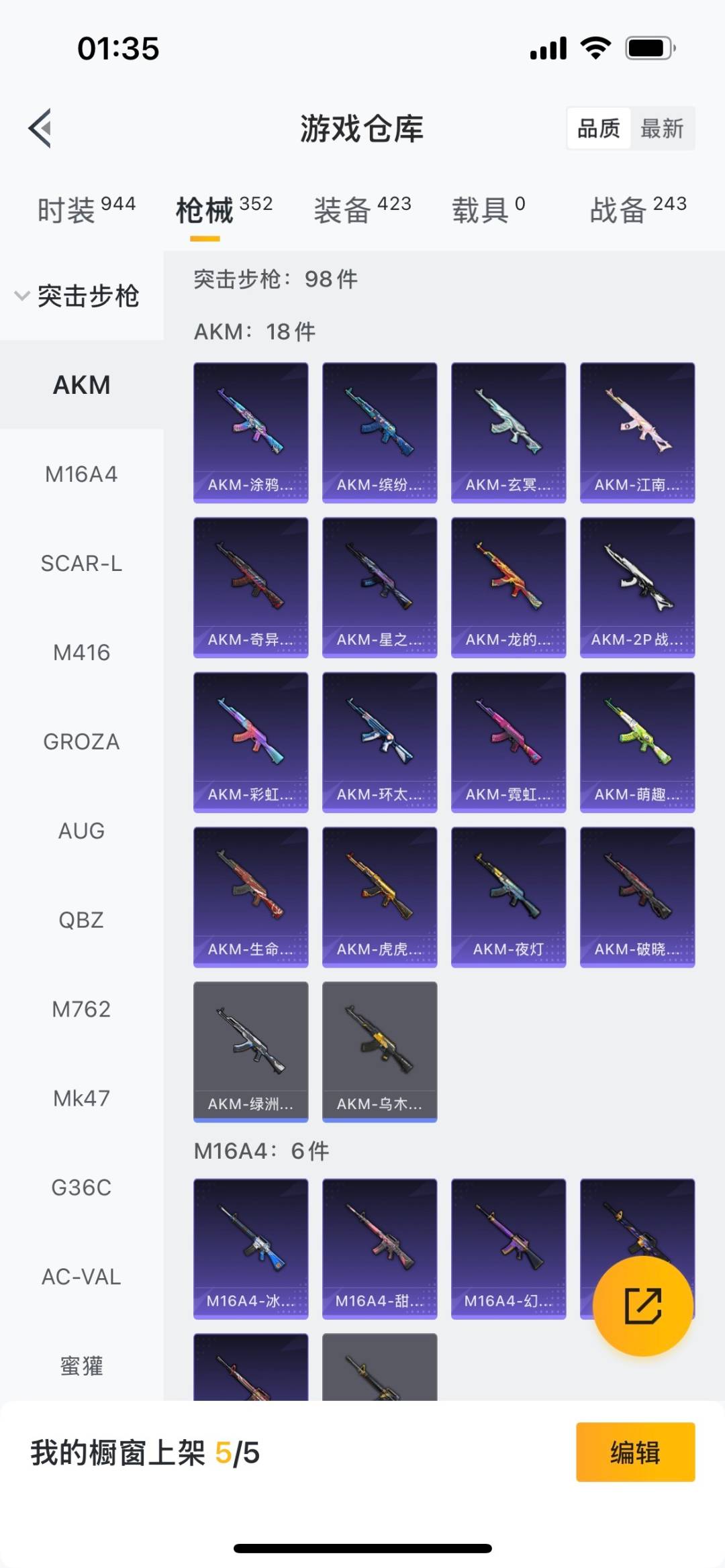Image resolution: width=725 pixels, height=1568 pixels.
Task: Open the 载具 tab
Action: click(x=488, y=210)
